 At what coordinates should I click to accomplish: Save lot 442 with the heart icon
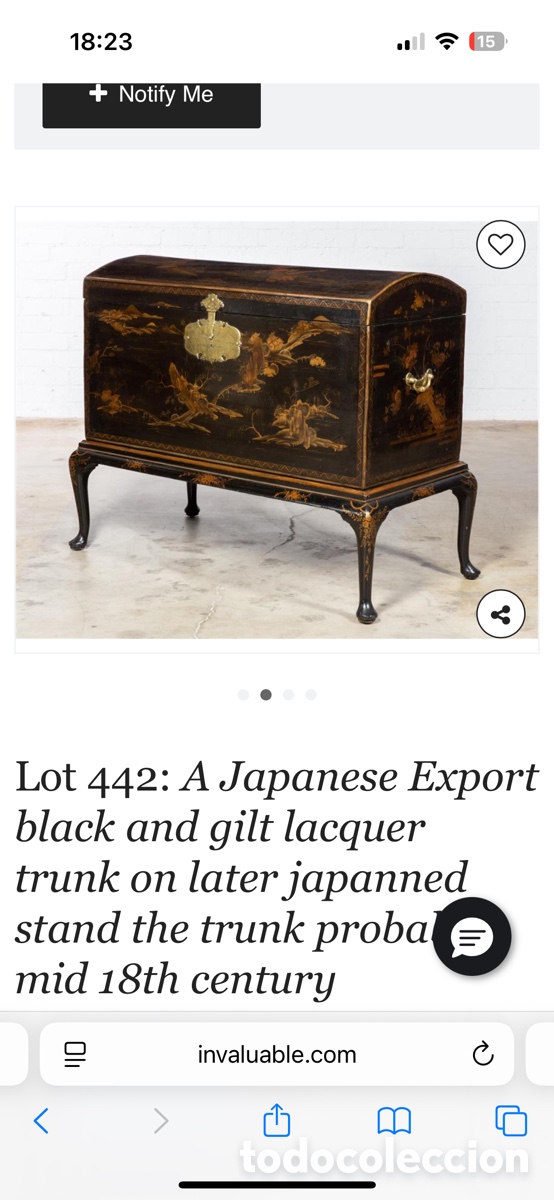click(x=501, y=244)
